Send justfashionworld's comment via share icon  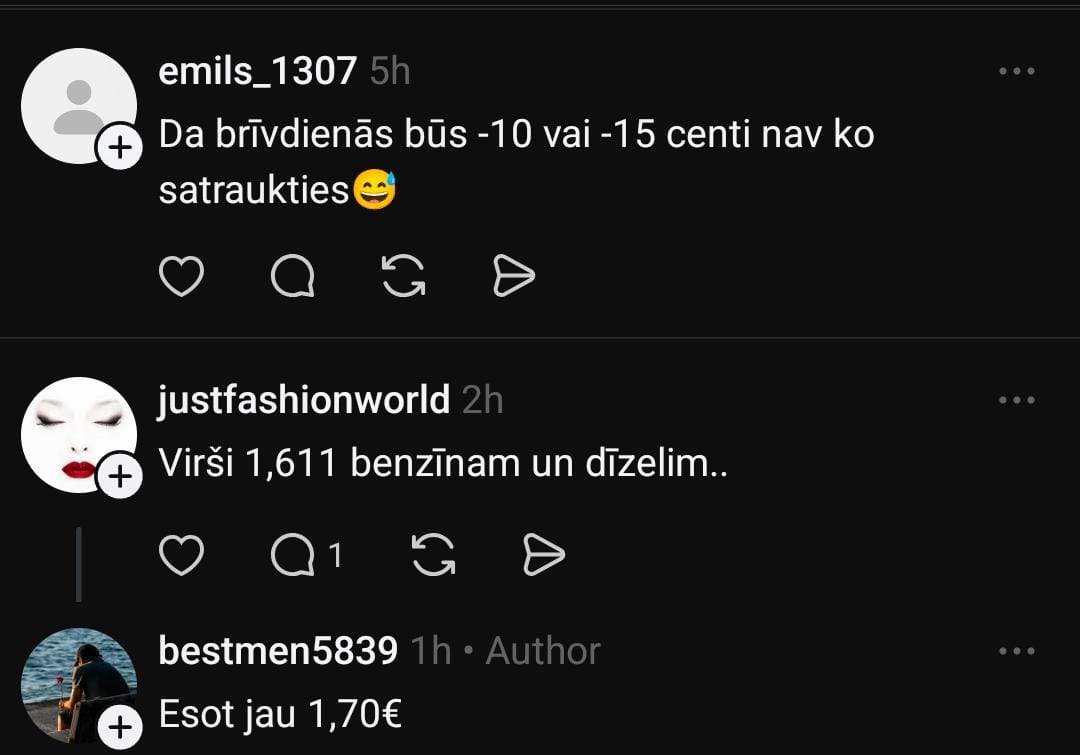tap(544, 555)
